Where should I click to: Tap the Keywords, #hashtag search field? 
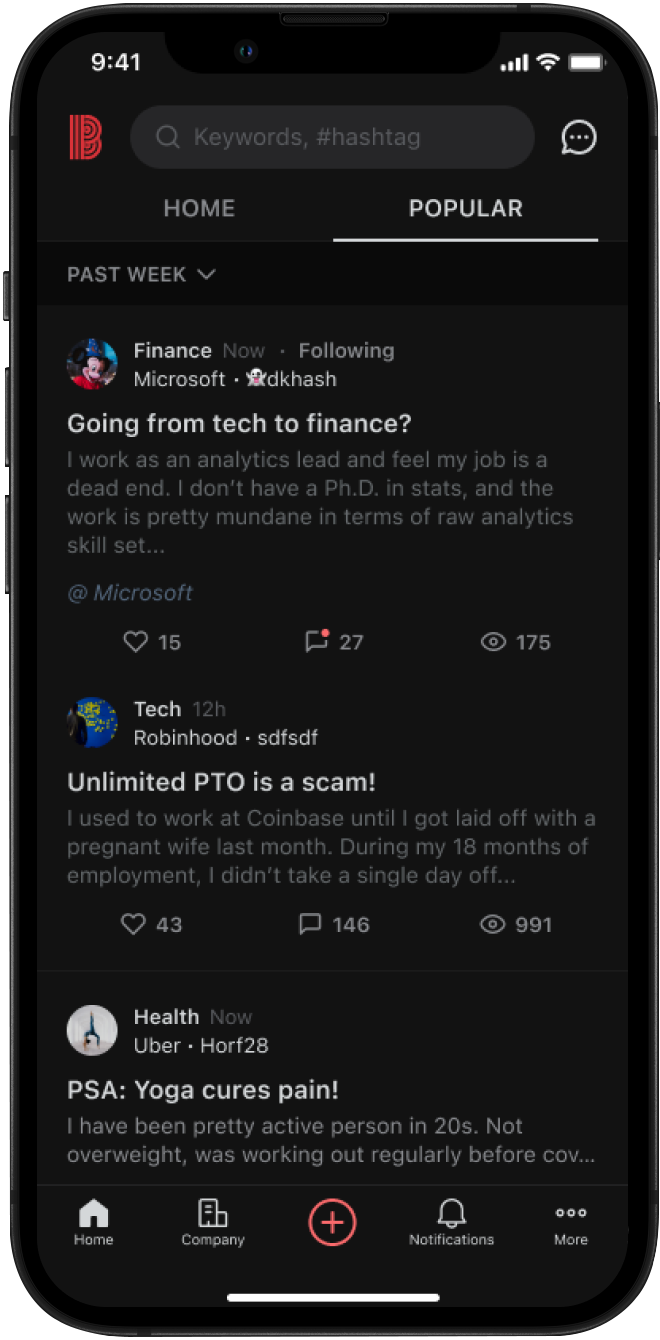point(332,137)
